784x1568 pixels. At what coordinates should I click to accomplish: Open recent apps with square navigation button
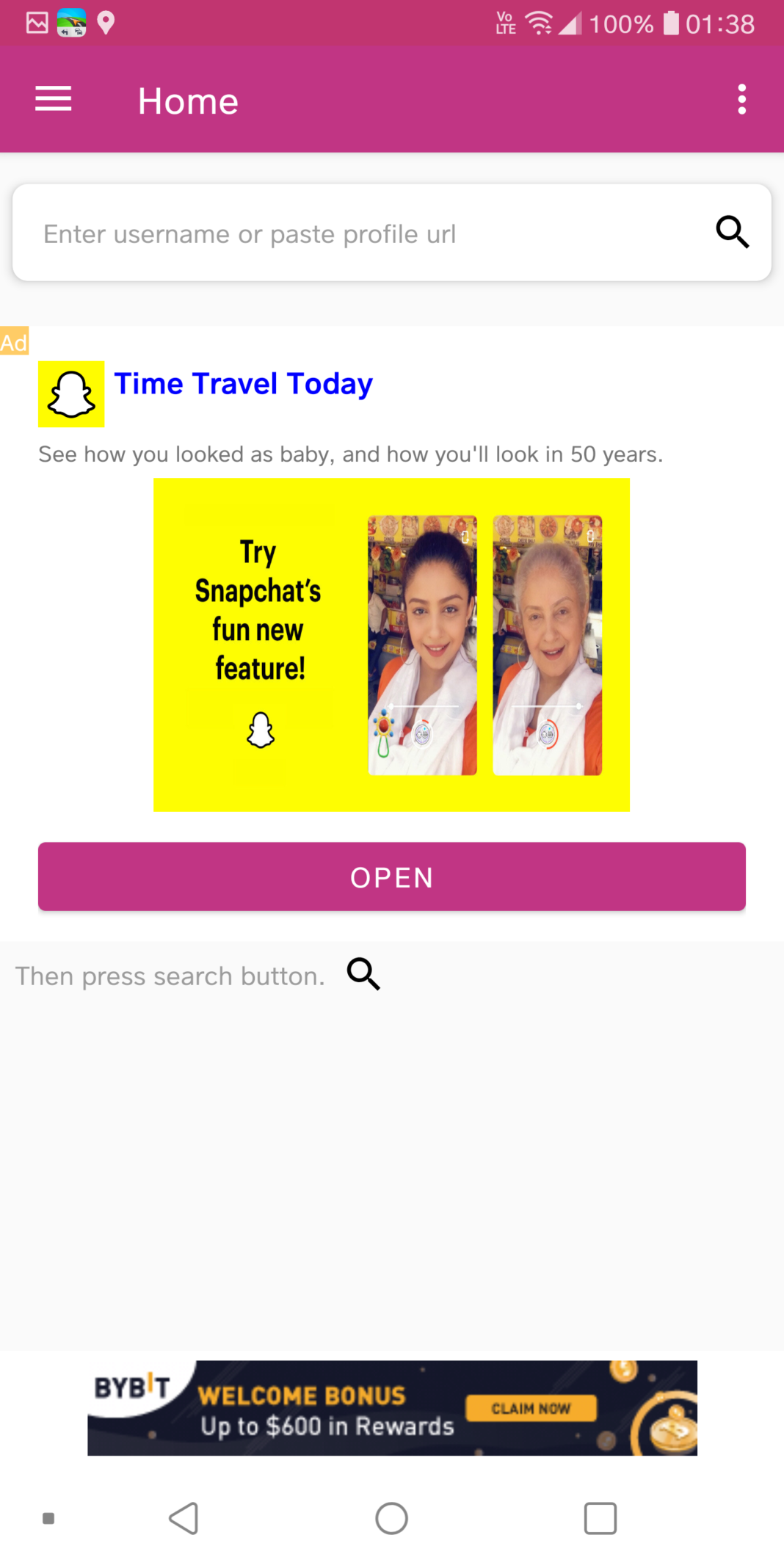click(599, 1518)
